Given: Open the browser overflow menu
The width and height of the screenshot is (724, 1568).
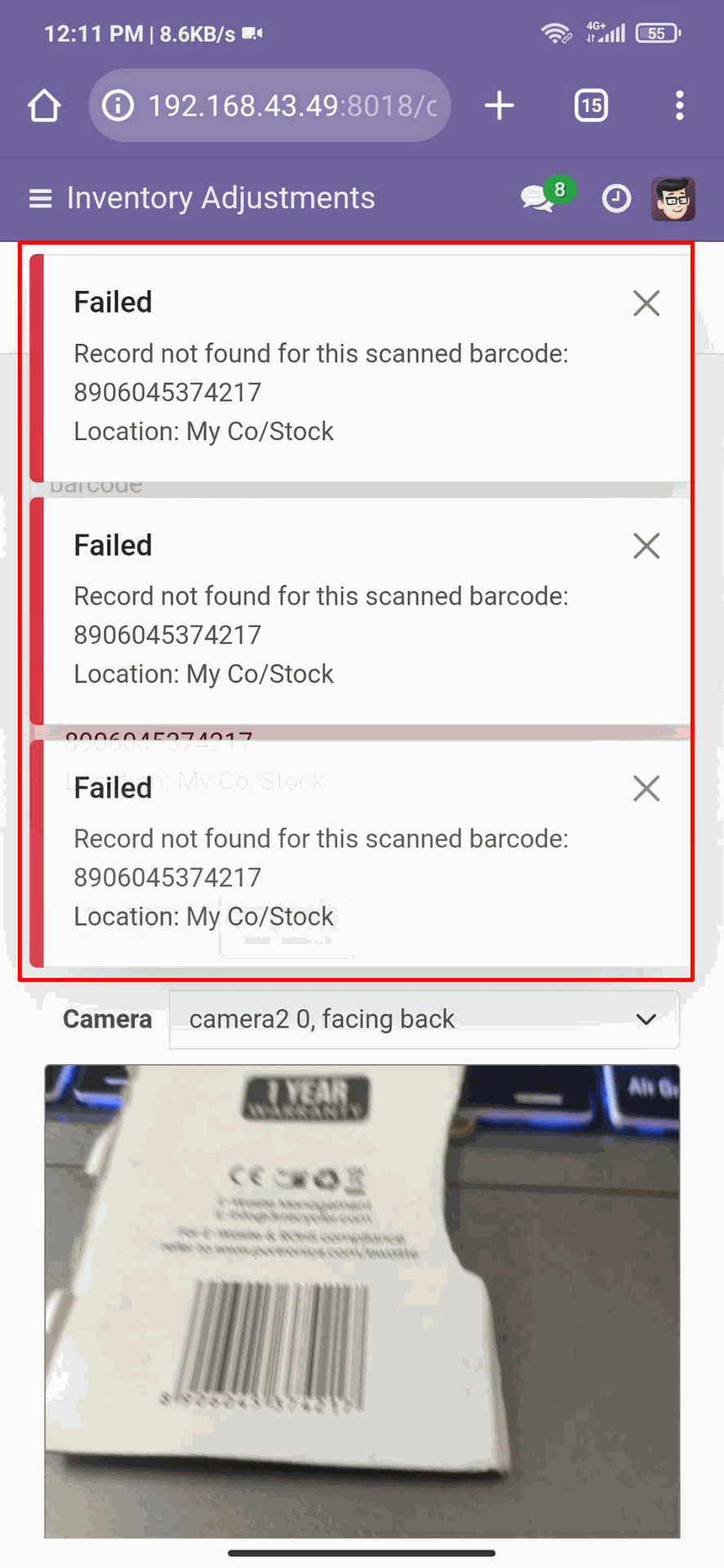Looking at the screenshot, I should (x=680, y=105).
